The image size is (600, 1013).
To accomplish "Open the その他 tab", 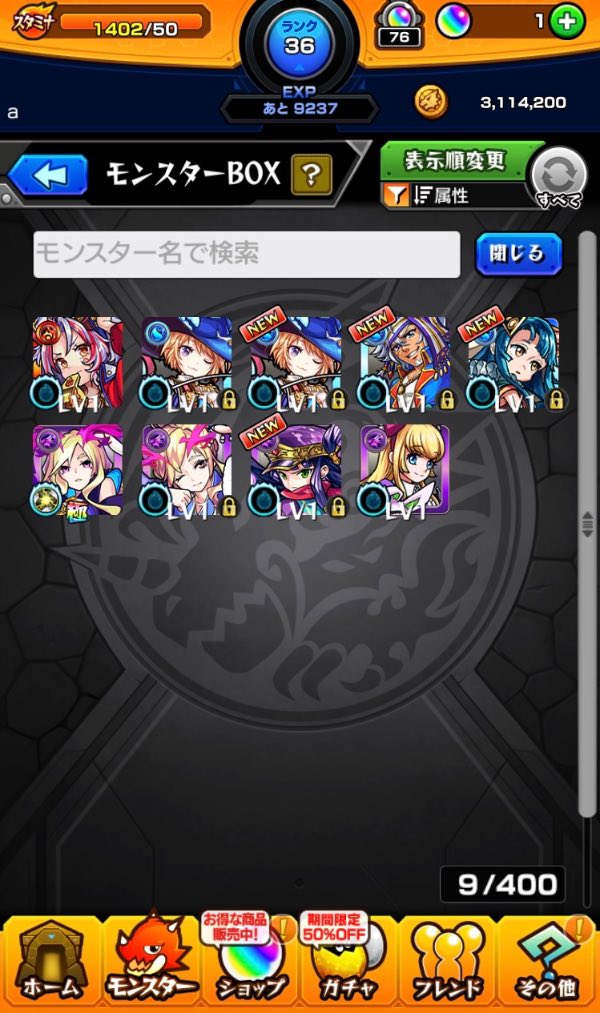I will coord(548,962).
